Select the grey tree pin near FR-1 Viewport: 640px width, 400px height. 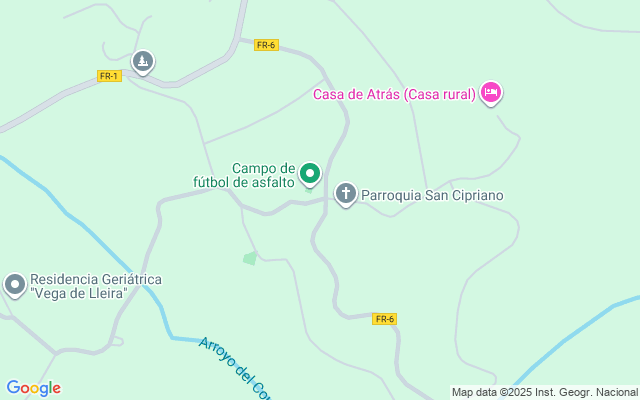tap(143, 63)
